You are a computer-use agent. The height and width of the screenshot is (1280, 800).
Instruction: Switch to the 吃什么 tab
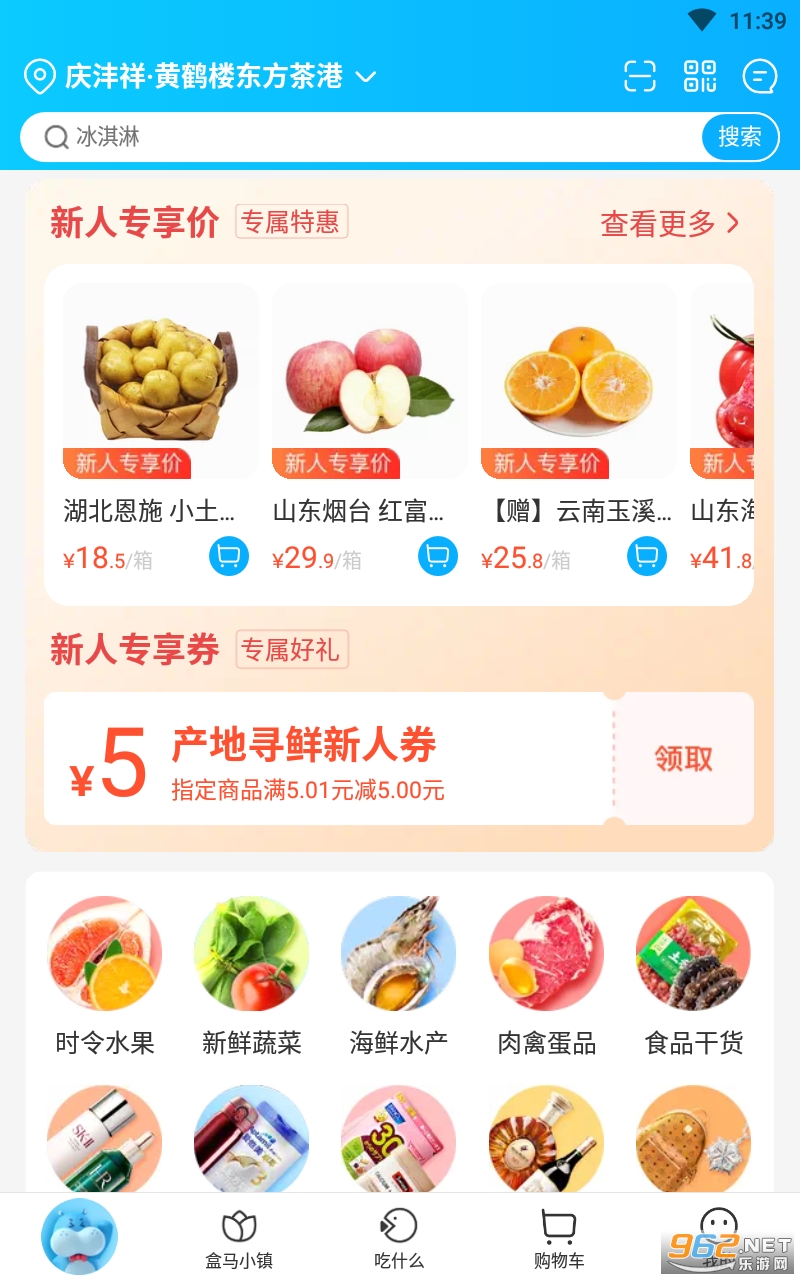coord(399,1238)
